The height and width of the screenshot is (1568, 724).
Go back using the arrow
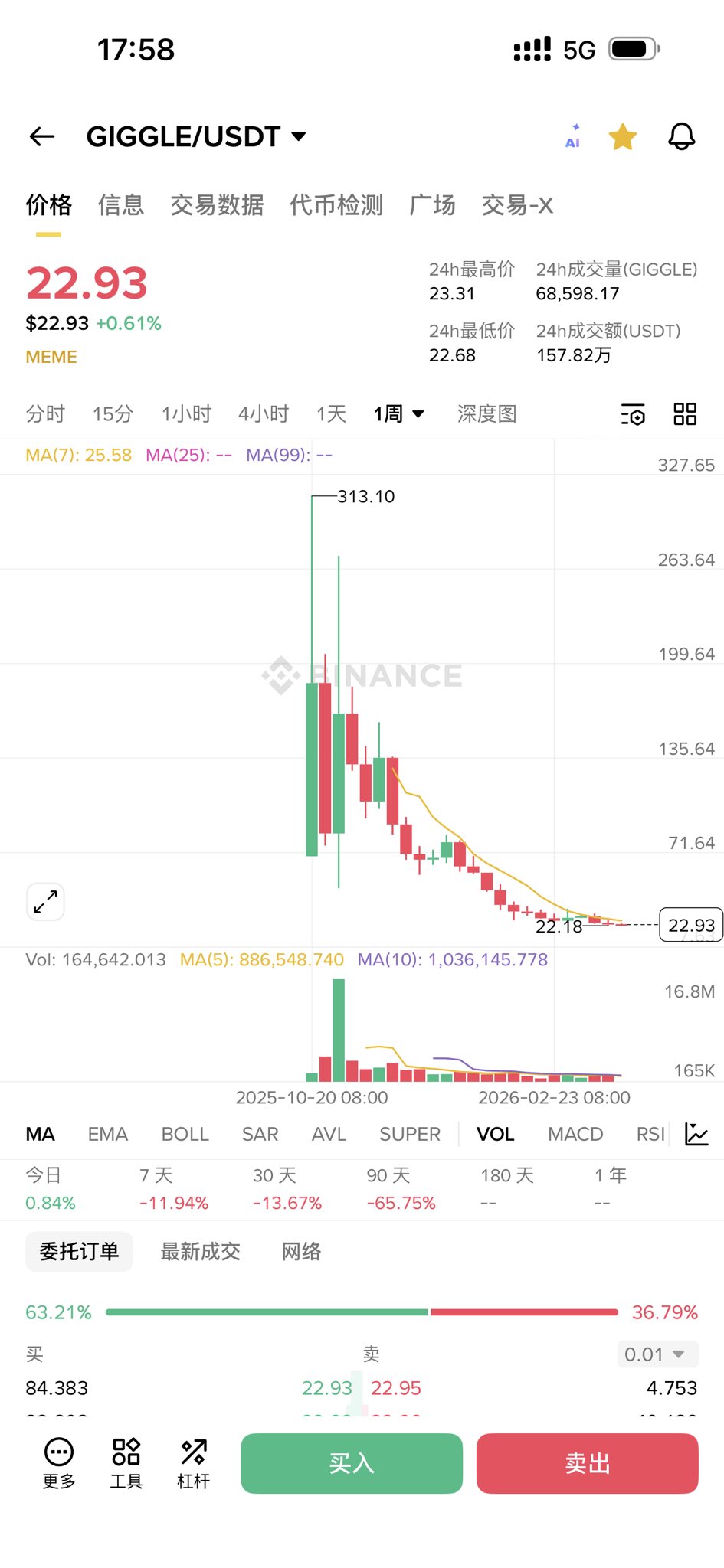click(42, 137)
